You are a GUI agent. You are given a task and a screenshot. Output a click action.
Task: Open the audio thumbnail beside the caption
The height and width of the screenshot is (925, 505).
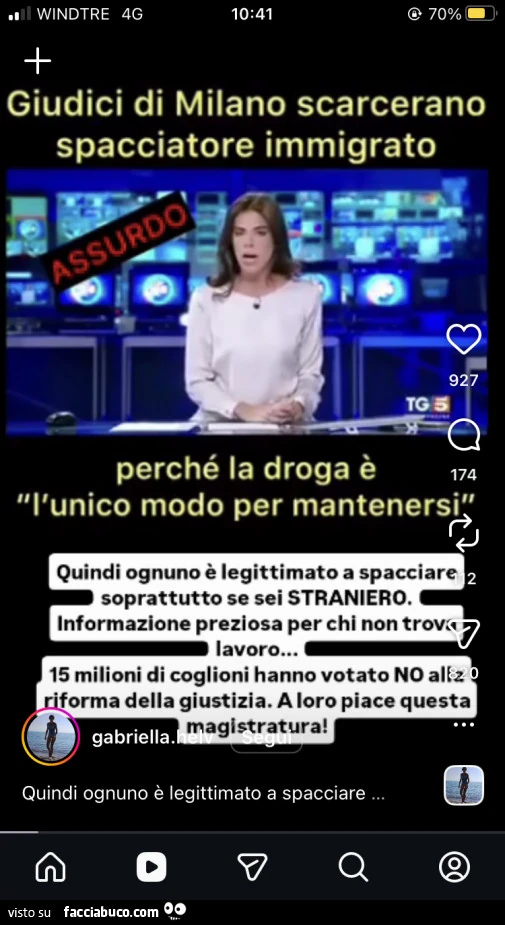click(464, 786)
